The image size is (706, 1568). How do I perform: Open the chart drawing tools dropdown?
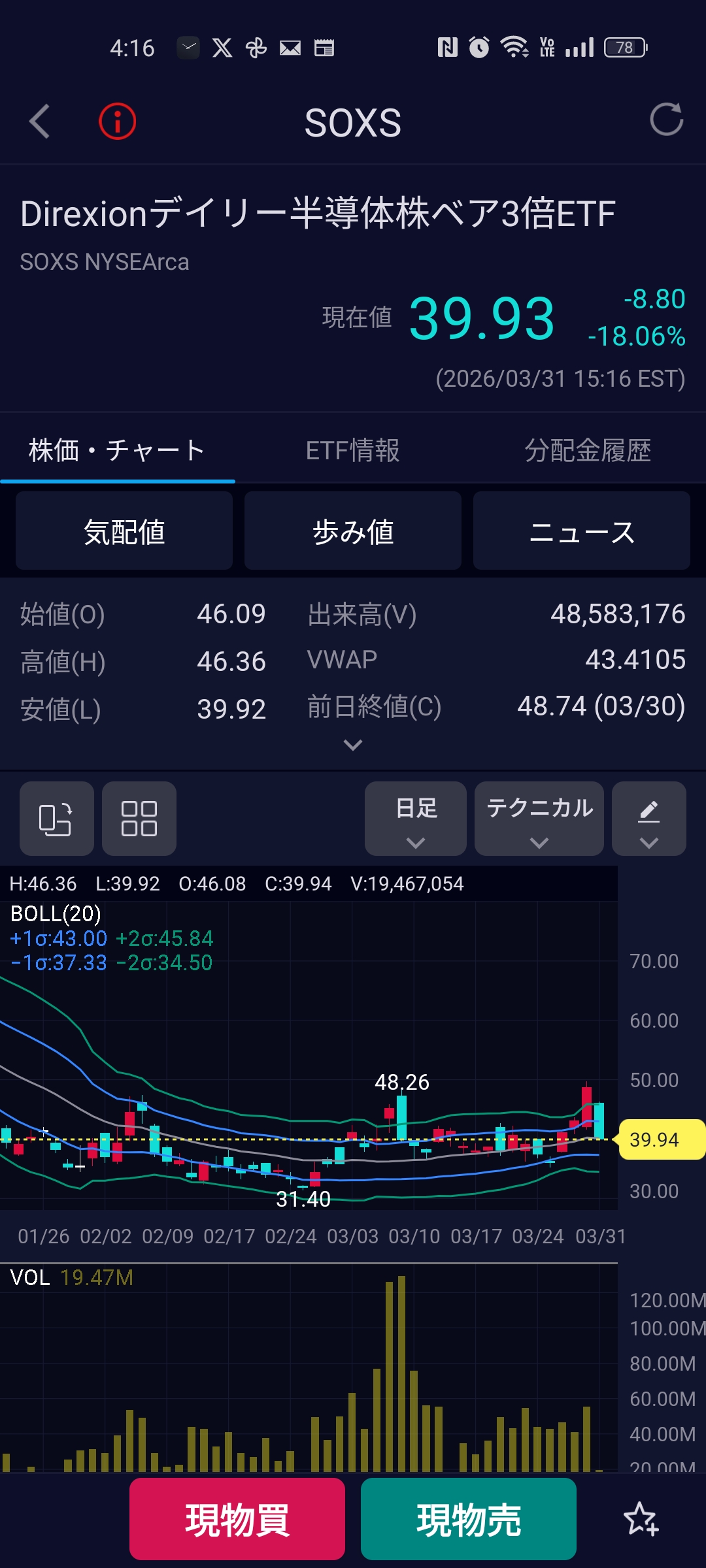click(648, 819)
